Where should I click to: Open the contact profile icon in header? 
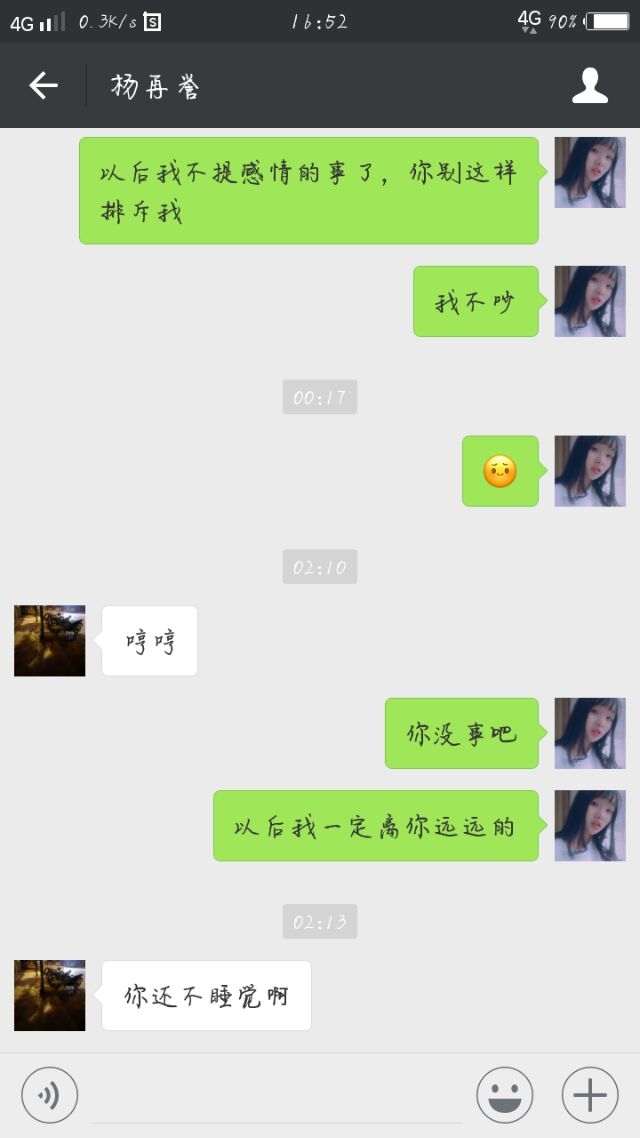[589, 86]
